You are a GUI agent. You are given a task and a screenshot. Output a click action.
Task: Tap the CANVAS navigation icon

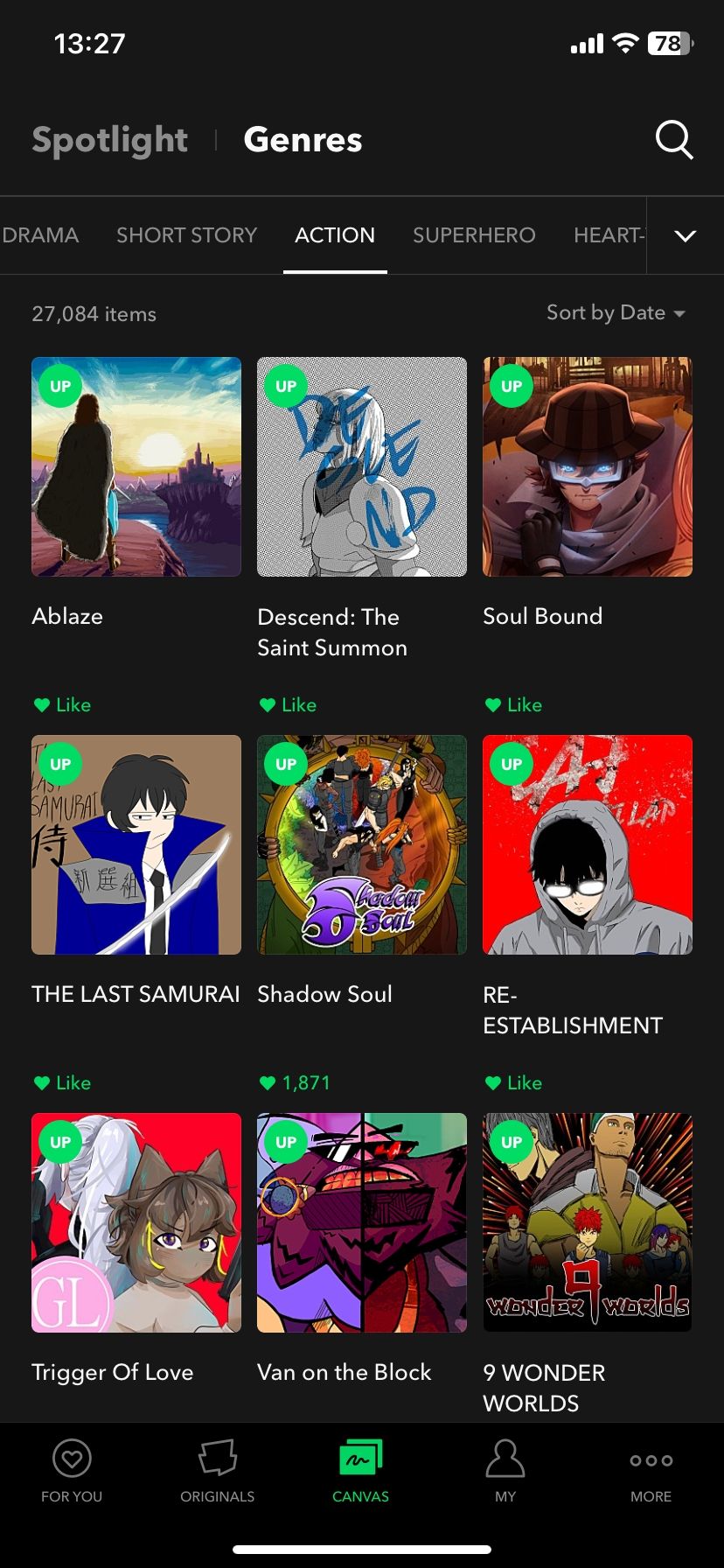tap(361, 1459)
